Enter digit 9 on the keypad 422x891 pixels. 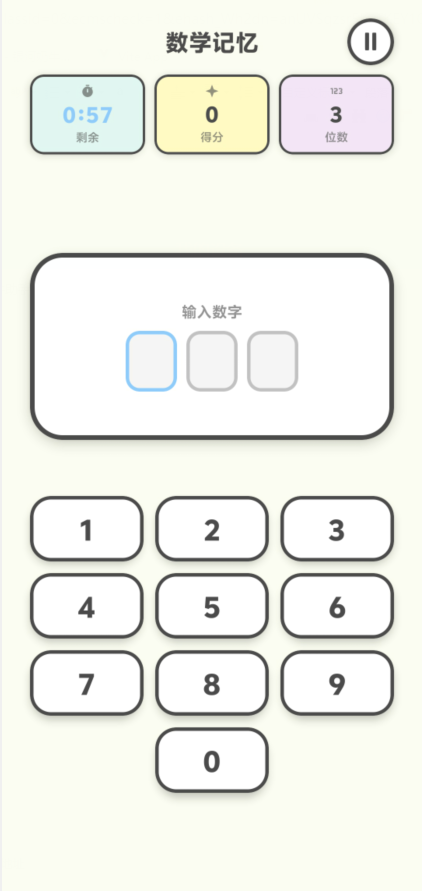337,683
